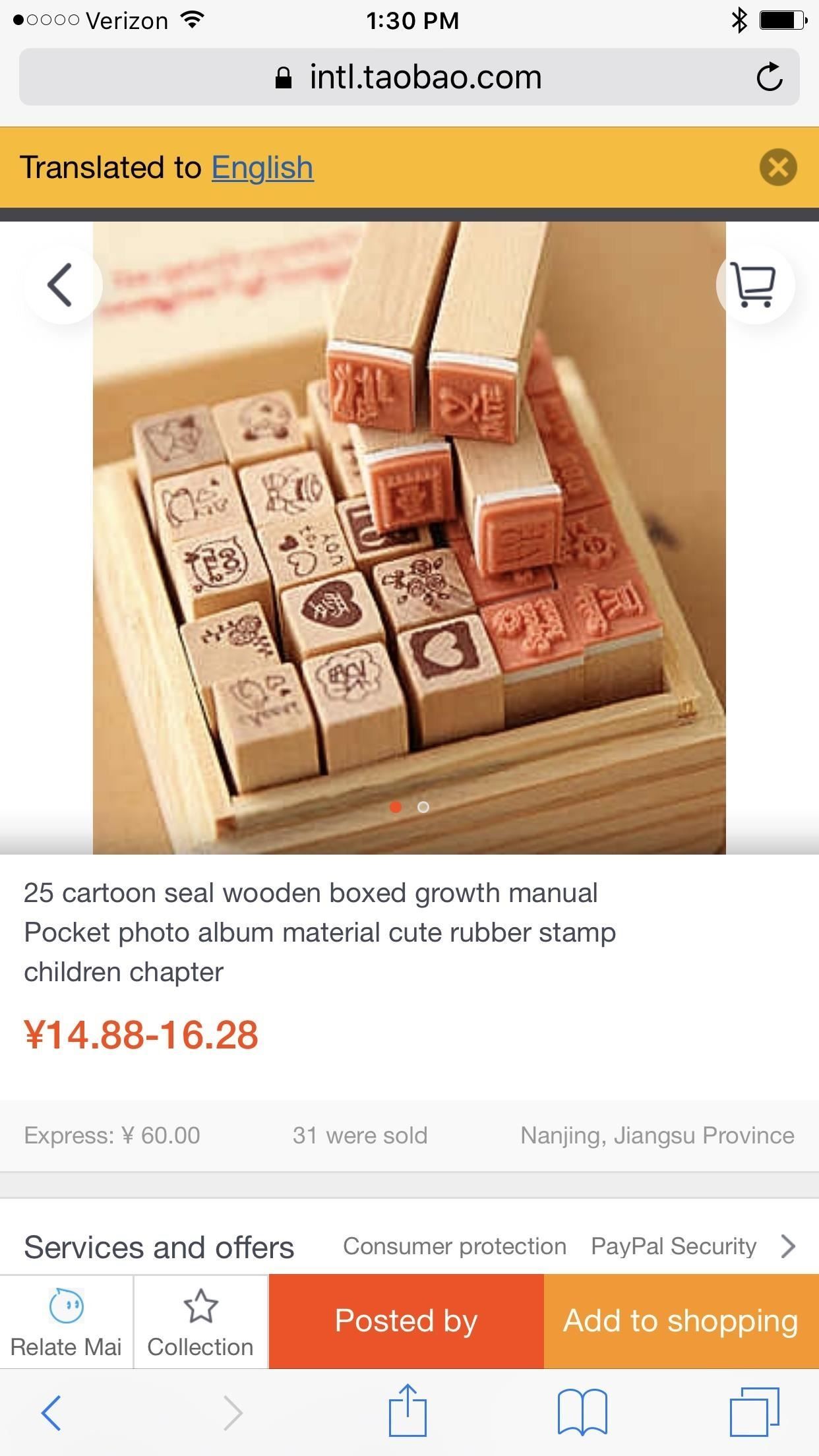
Task: Go back in Safari toolbar
Action: tap(51, 1412)
